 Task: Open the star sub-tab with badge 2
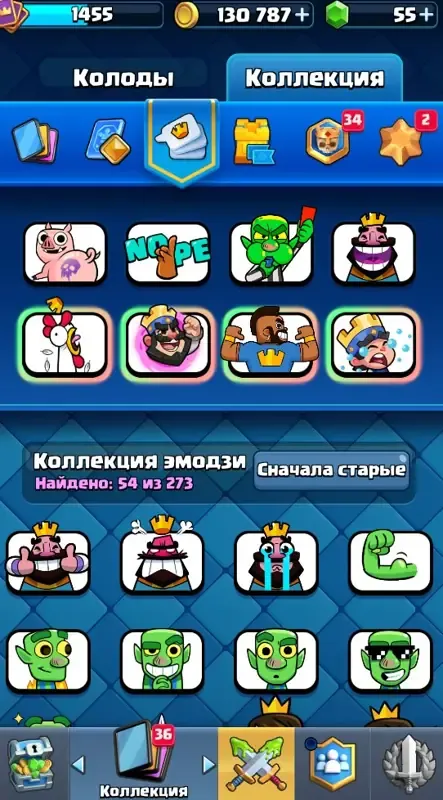402,141
